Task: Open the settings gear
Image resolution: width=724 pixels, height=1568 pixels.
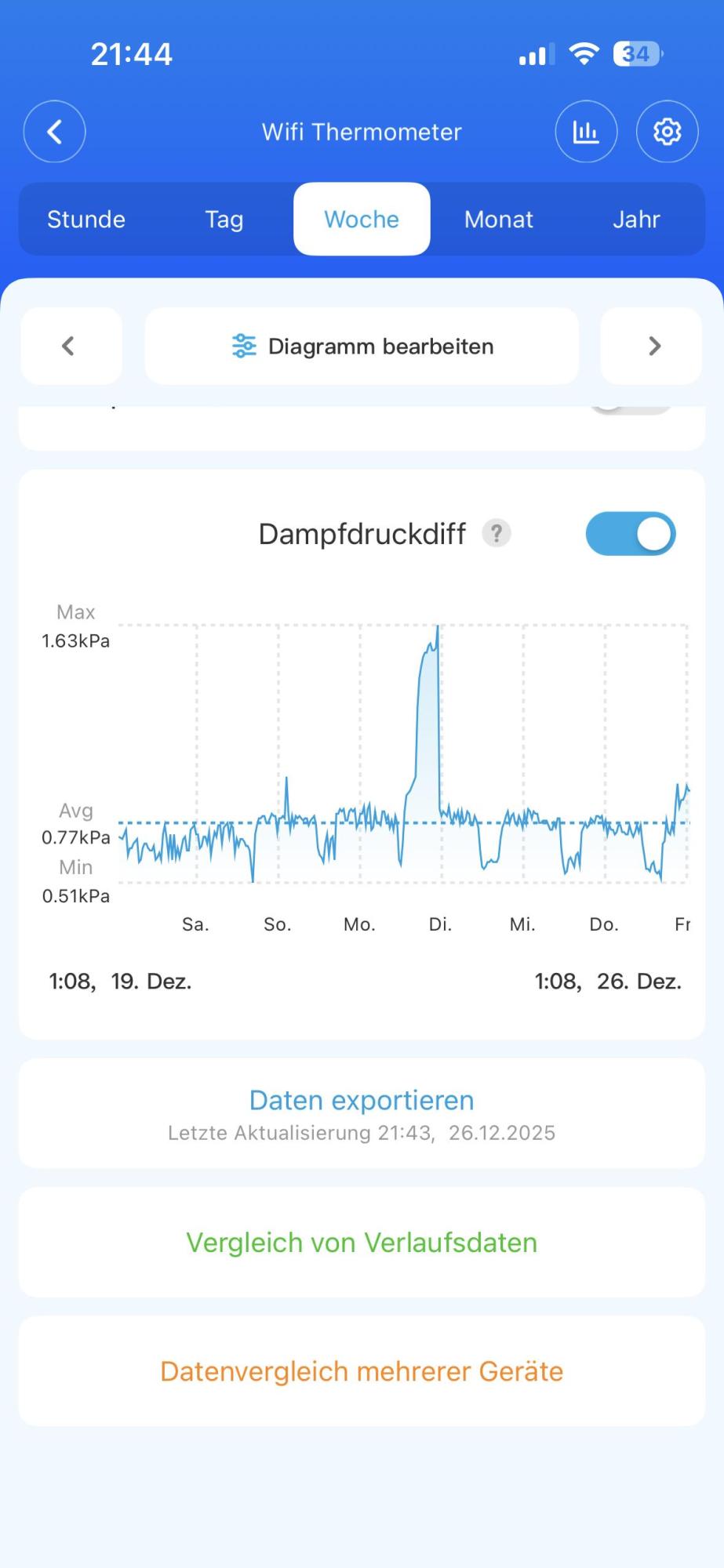Action: pyautogui.click(x=667, y=132)
